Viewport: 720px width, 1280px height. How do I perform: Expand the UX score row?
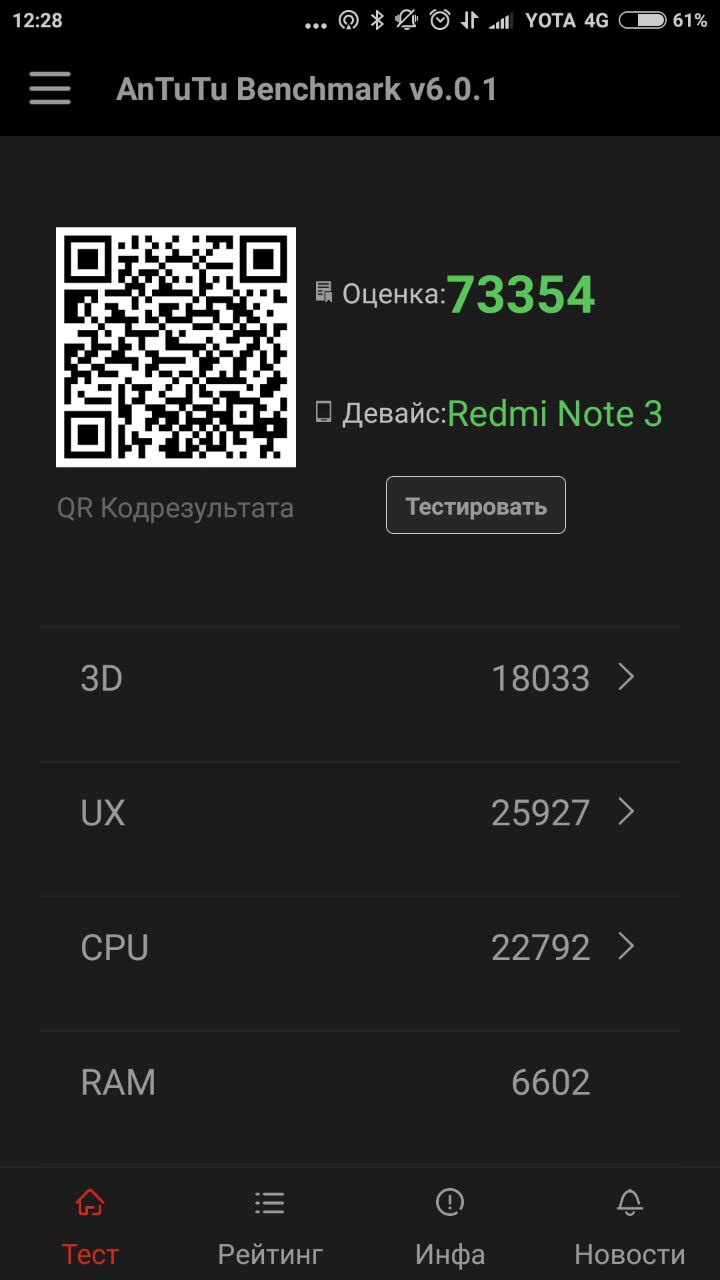point(360,813)
